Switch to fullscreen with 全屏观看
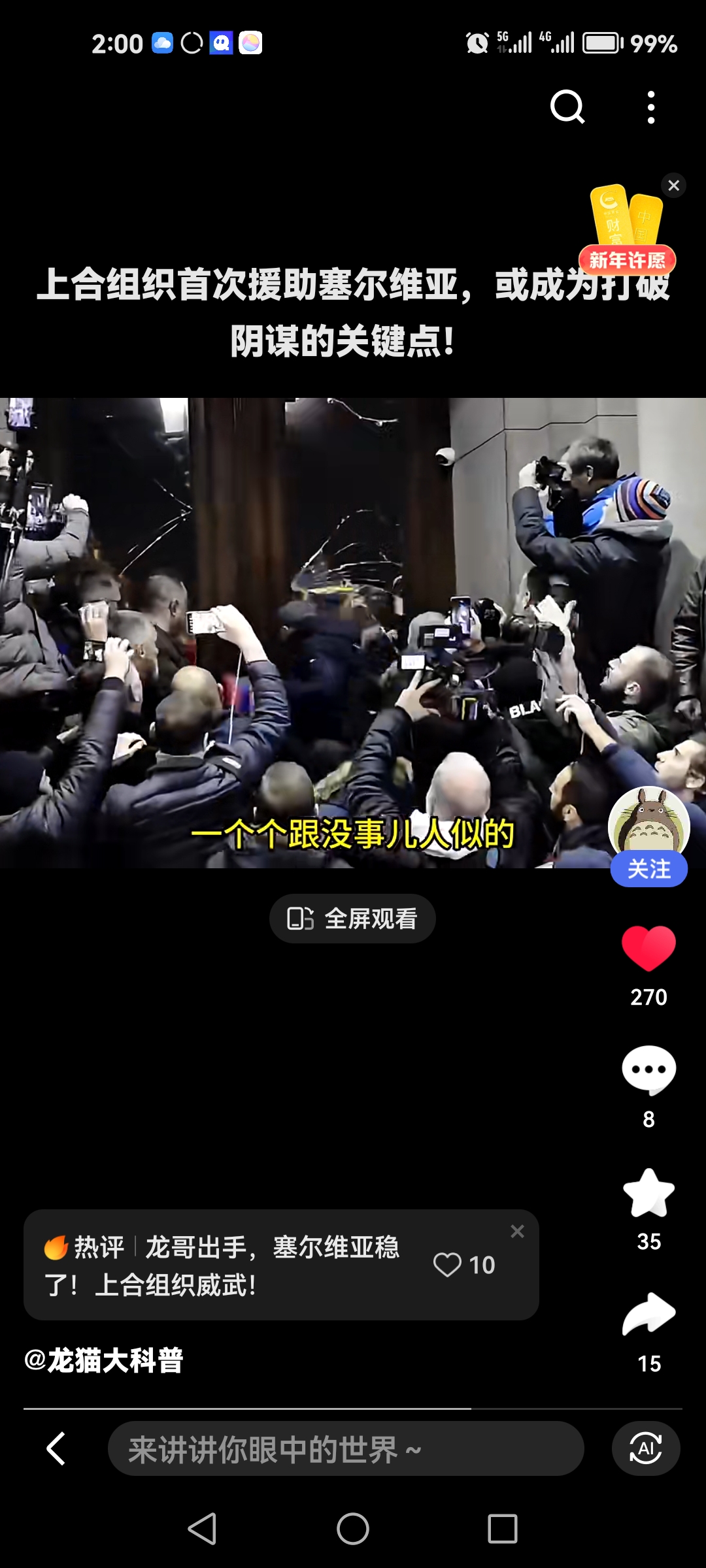Screen dimensions: 706x1568 pyautogui.click(x=352, y=918)
